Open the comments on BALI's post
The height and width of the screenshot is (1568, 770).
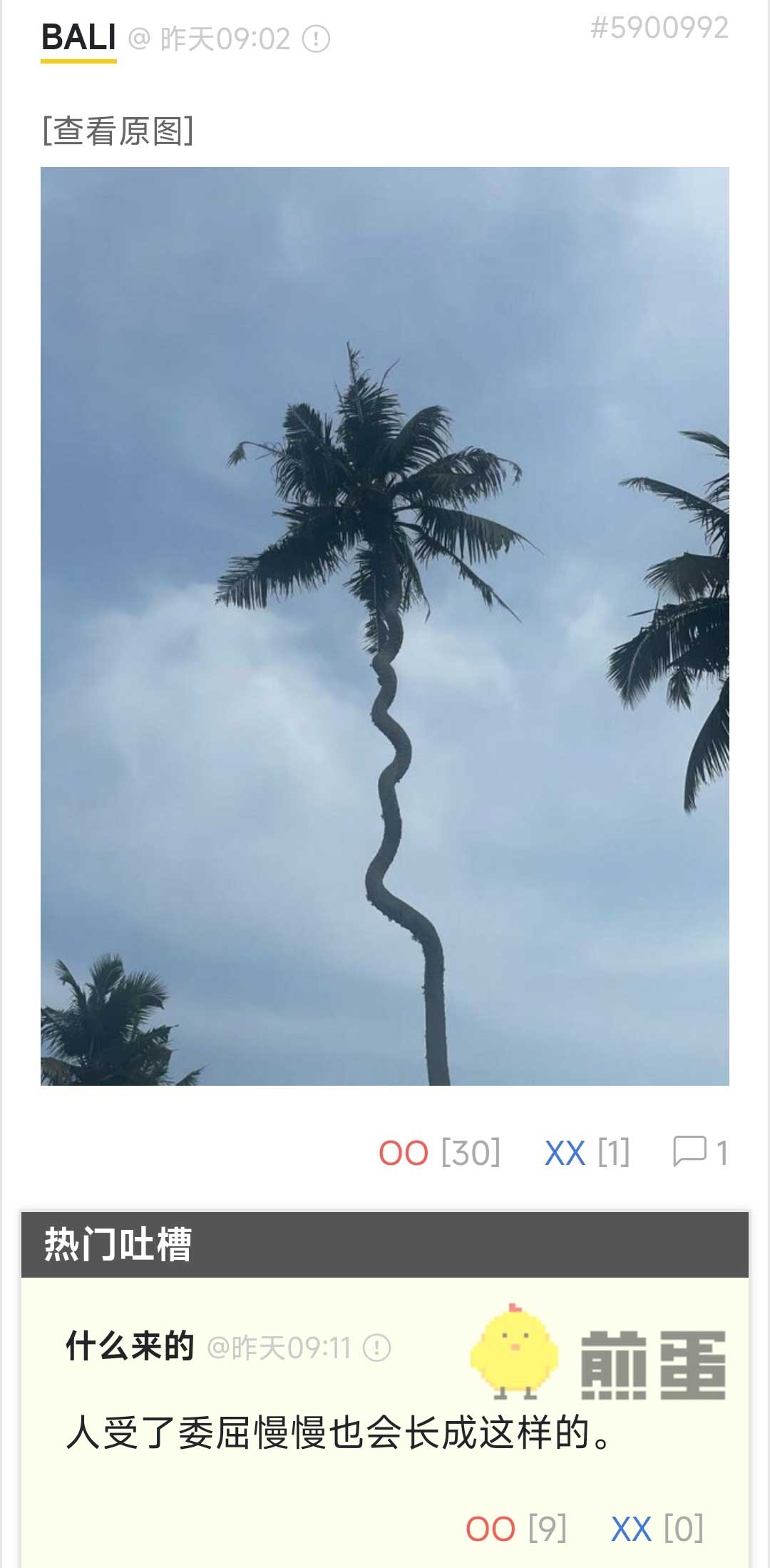point(699,1152)
